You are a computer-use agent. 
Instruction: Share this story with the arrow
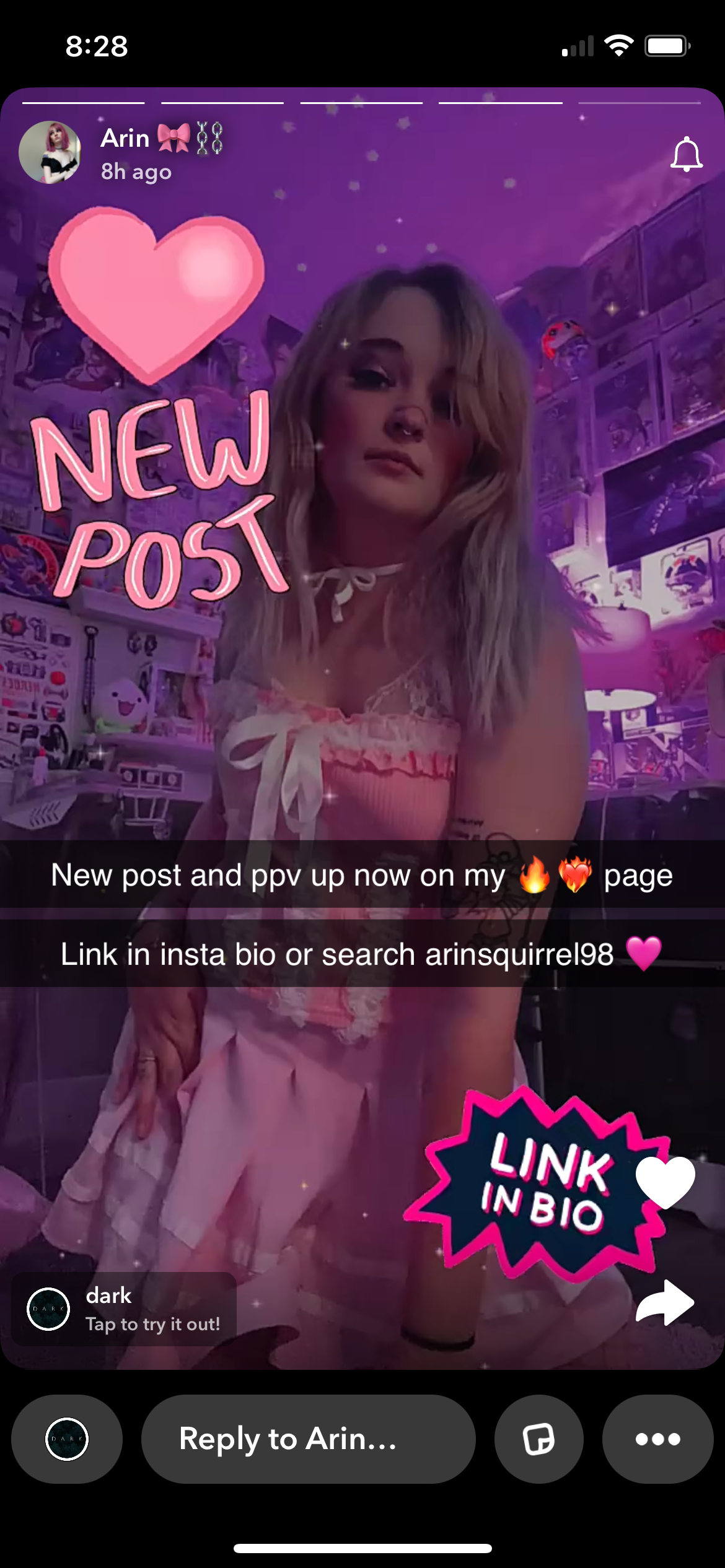[665, 1302]
